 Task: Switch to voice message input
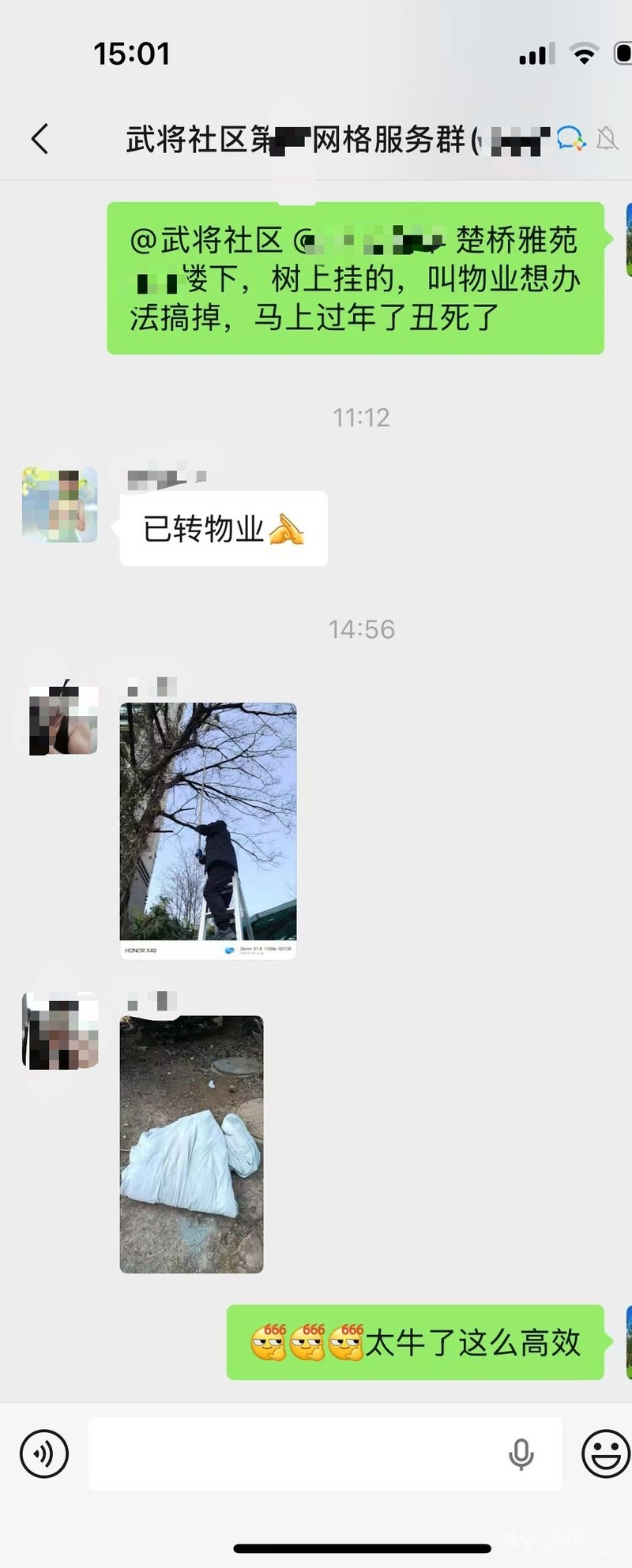click(x=44, y=1454)
